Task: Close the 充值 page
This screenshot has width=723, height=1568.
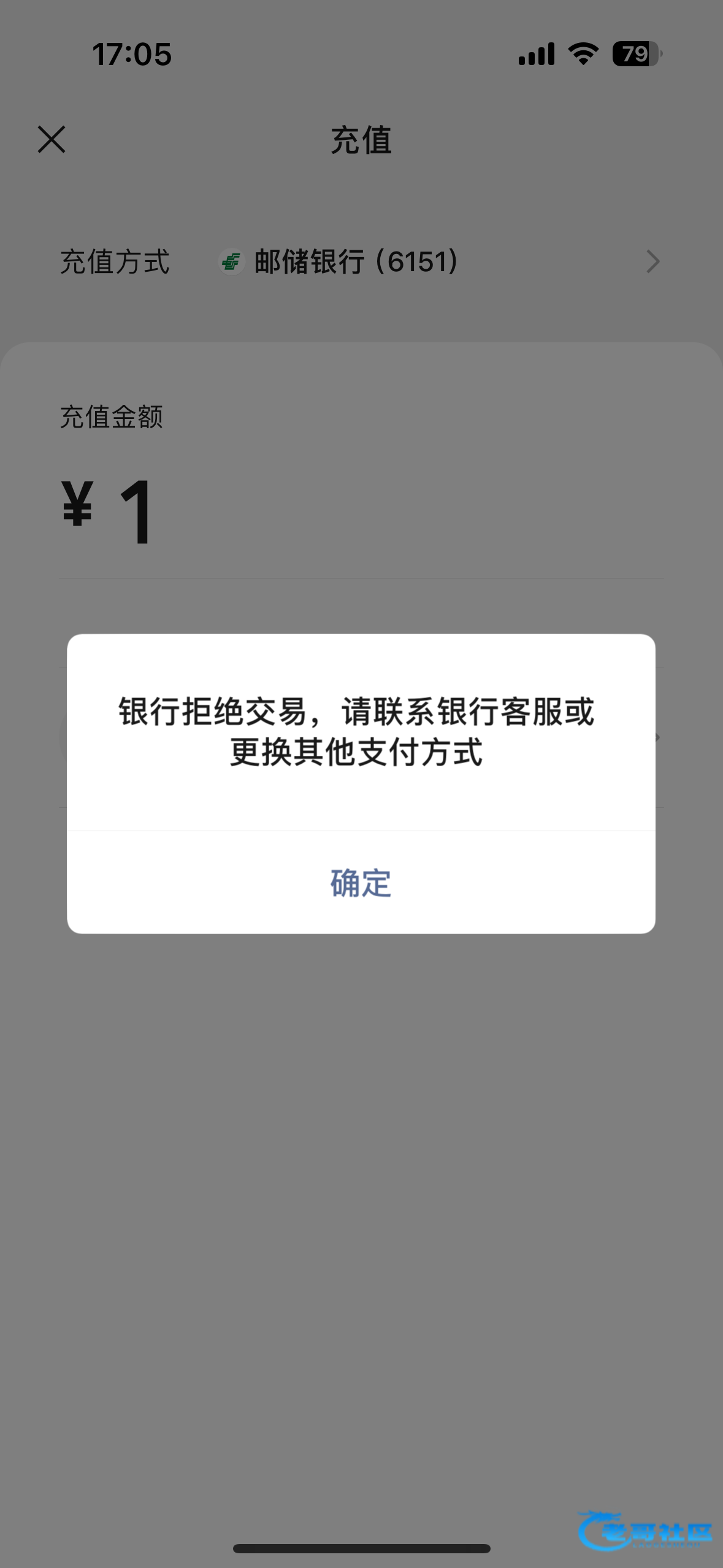Action: tap(52, 139)
